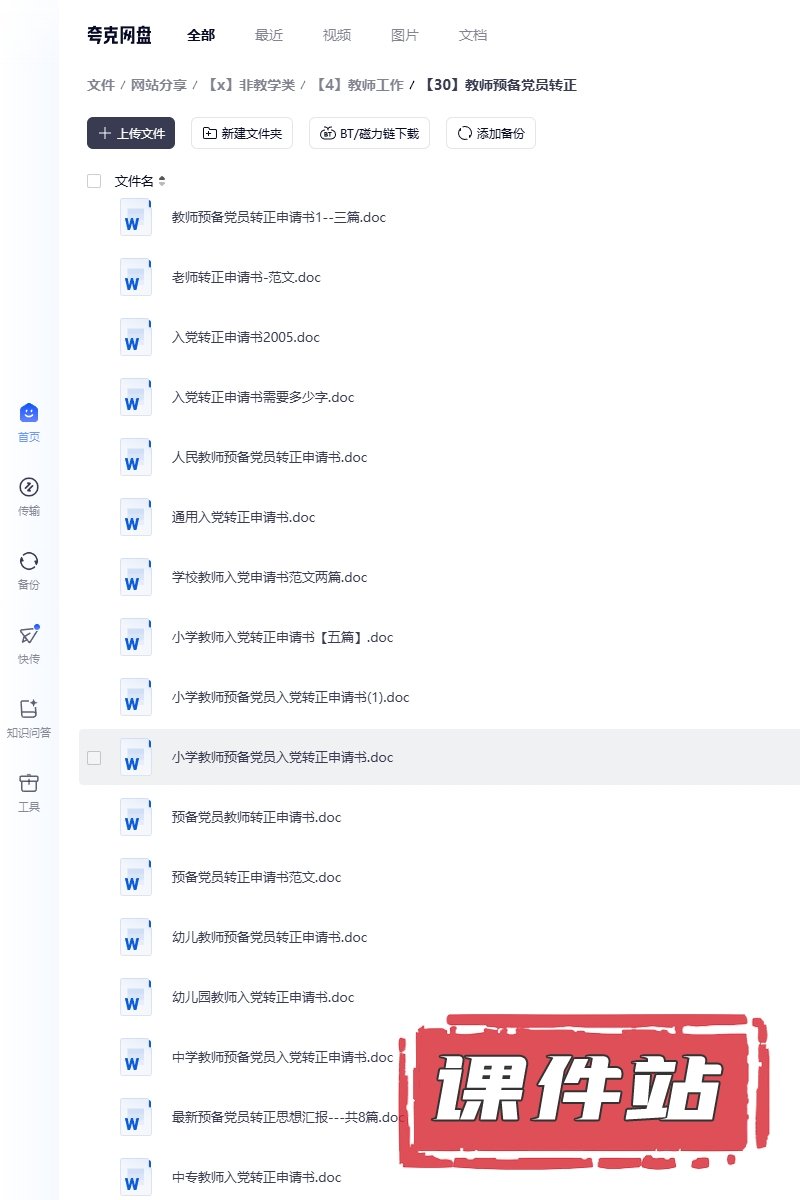Navigate back to 【4】教师工作 folder
This screenshot has width=800, height=1200.
point(359,85)
